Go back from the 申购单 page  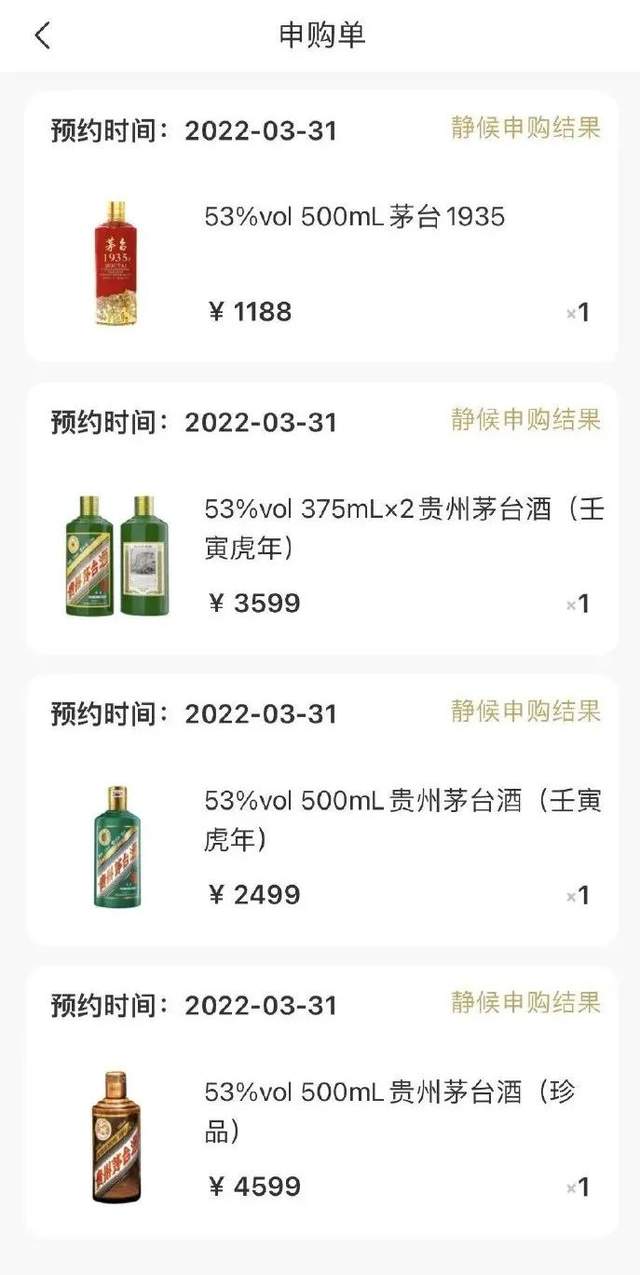coord(42,36)
